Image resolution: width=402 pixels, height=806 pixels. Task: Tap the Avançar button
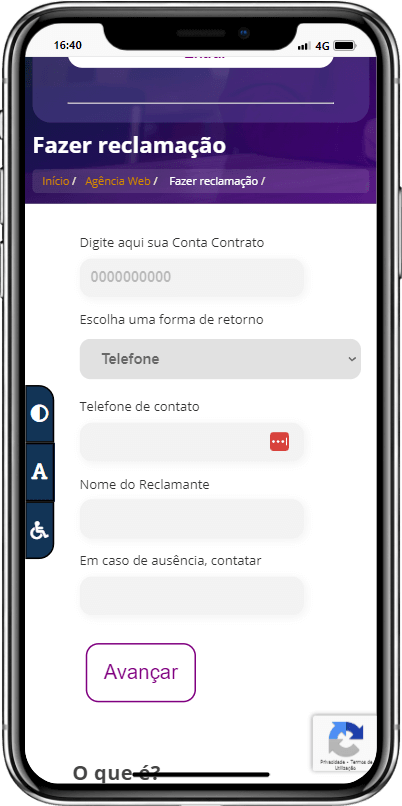tap(141, 672)
